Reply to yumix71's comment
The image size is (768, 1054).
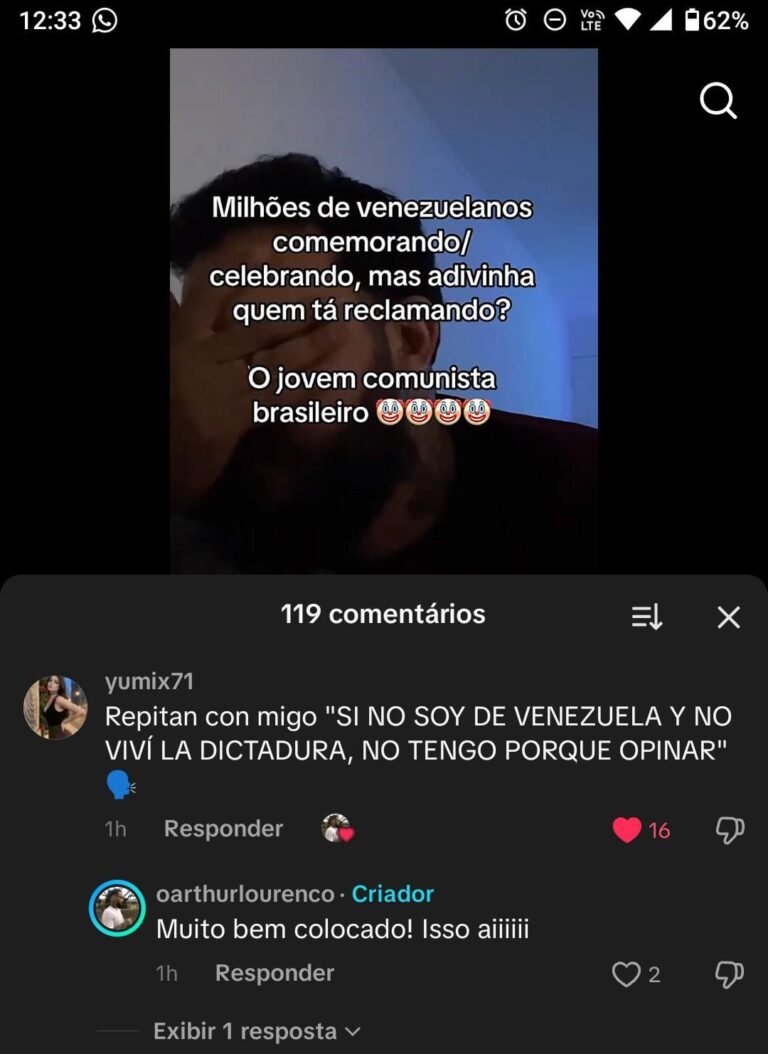tap(223, 828)
